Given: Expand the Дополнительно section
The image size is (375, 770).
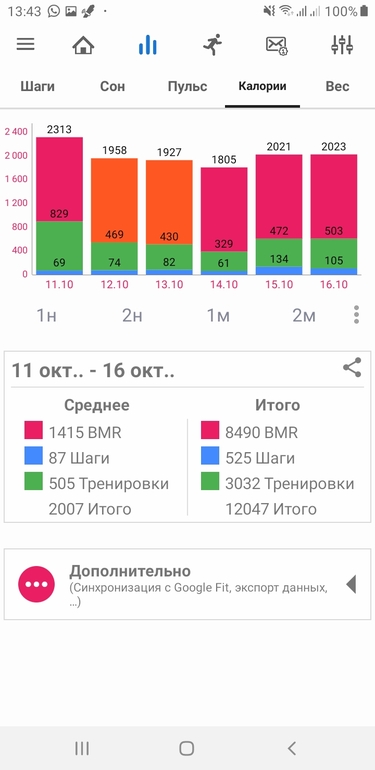Looking at the screenshot, I should 188,584.
